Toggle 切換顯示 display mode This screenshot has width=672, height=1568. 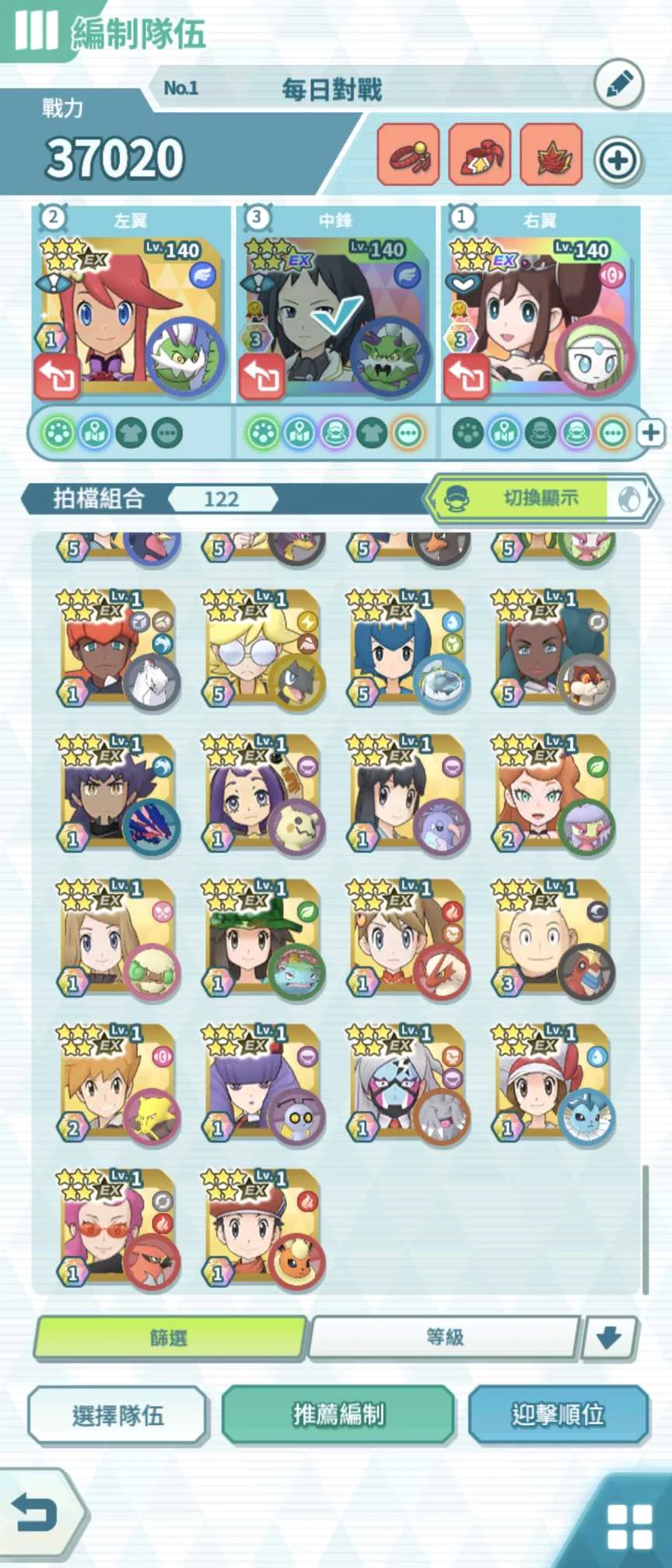pyautogui.click(x=542, y=499)
